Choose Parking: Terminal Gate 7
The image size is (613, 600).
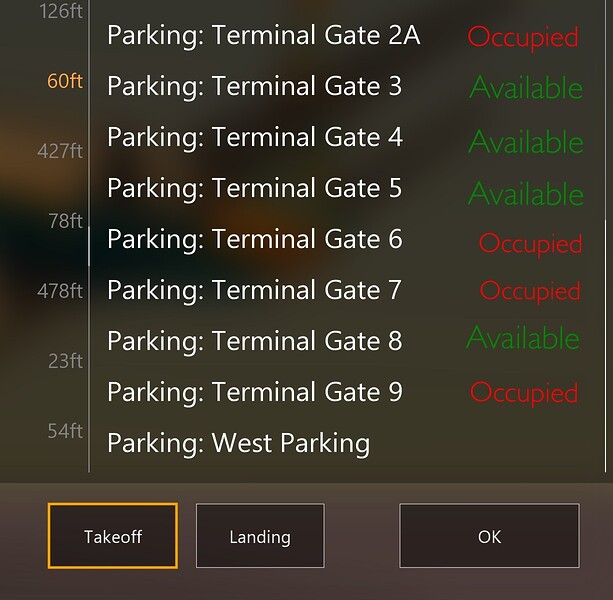(x=254, y=290)
